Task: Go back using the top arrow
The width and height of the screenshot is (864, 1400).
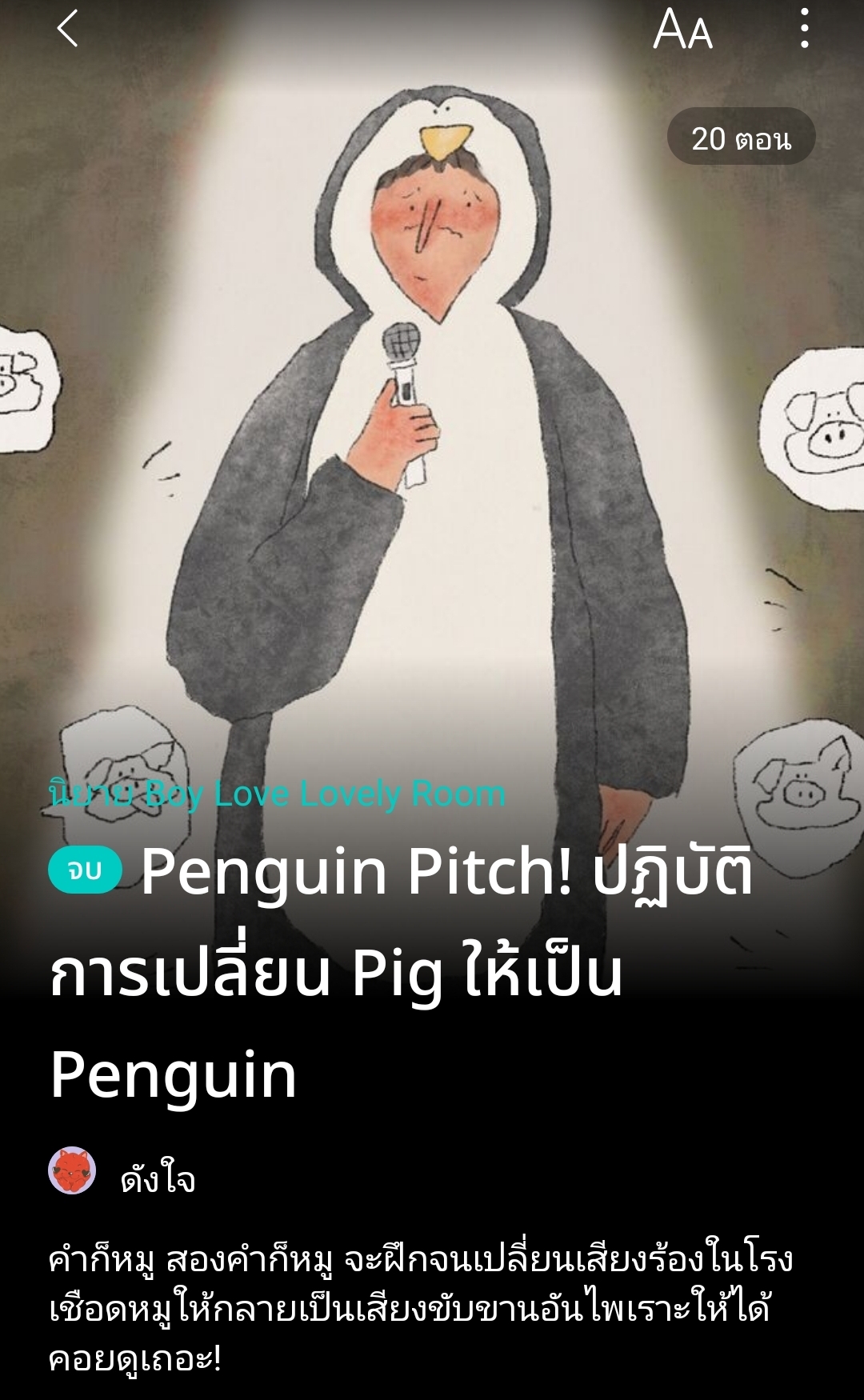Action: pos(68,29)
